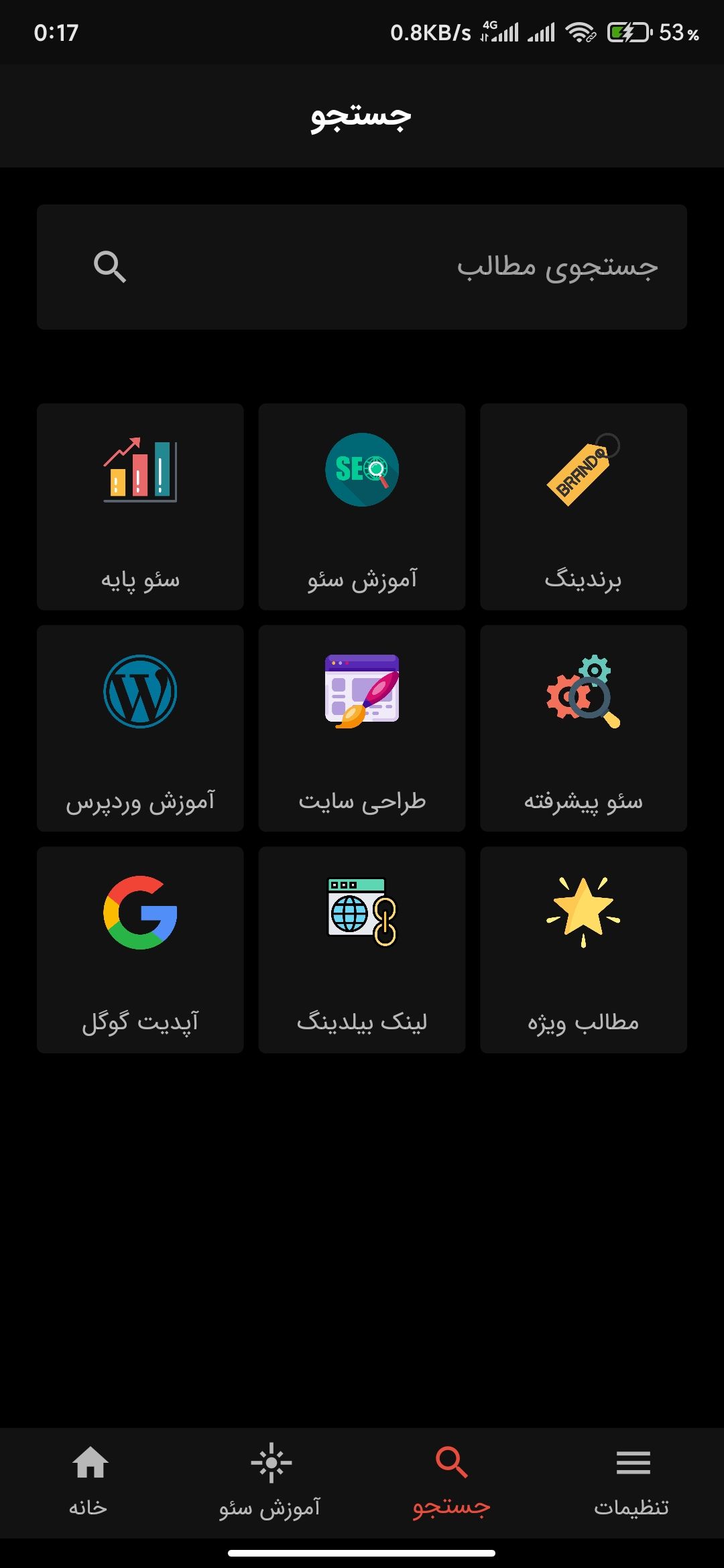Switch to the تنظیمات tab
This screenshot has width=724, height=1568.
click(633, 1482)
